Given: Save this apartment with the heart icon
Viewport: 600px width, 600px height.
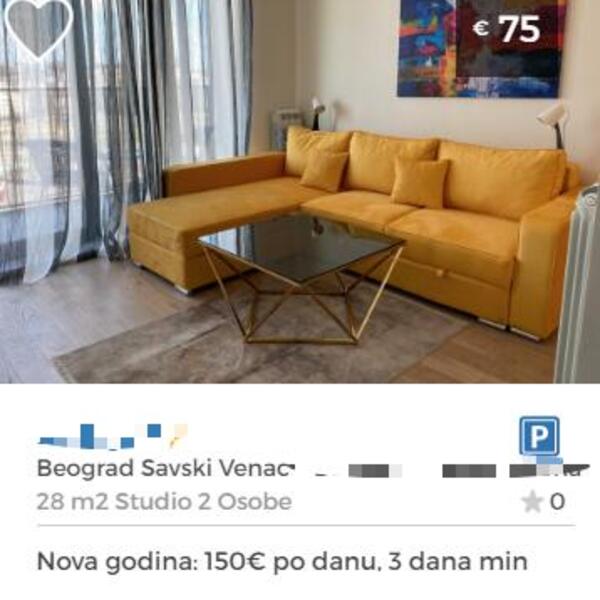Looking at the screenshot, I should (x=39, y=25).
